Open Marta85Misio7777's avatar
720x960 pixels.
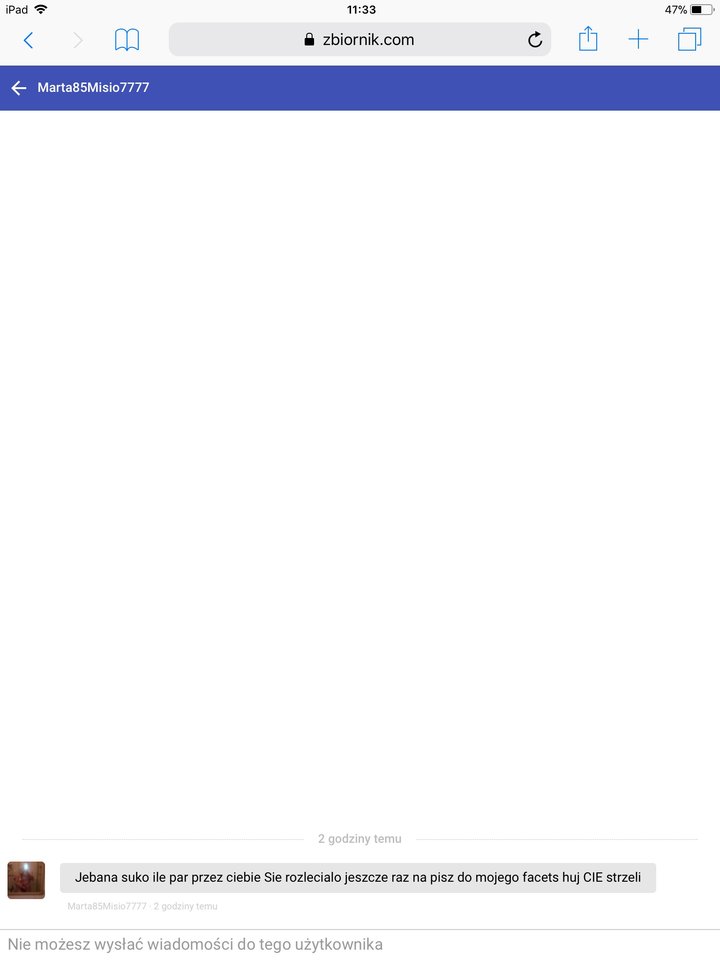click(26, 880)
